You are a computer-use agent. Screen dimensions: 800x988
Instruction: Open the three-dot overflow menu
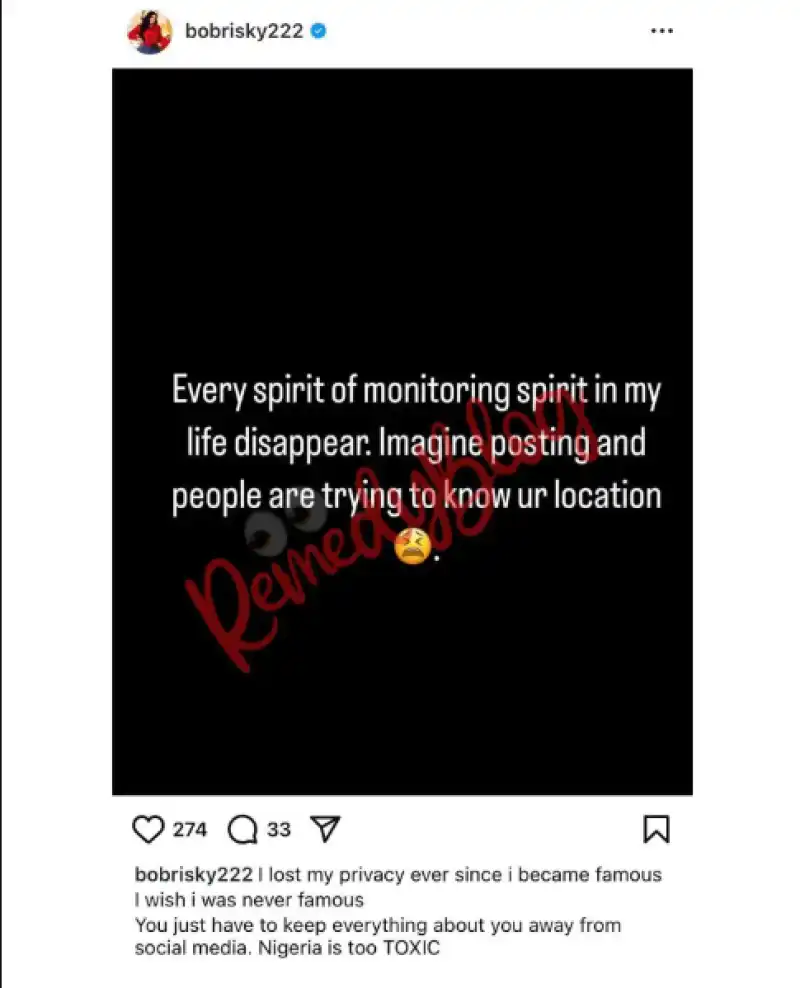661,31
